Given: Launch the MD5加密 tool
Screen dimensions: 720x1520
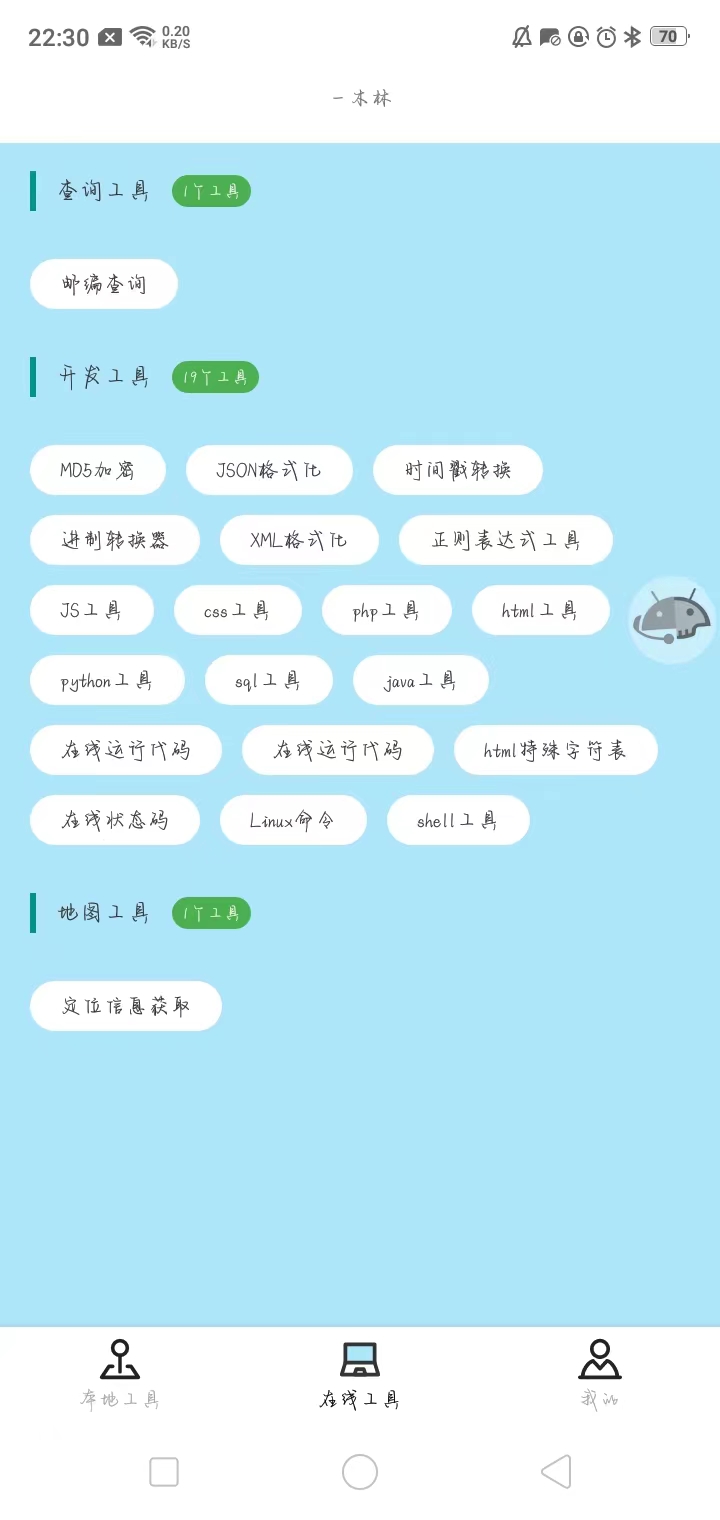Looking at the screenshot, I should pos(98,470).
